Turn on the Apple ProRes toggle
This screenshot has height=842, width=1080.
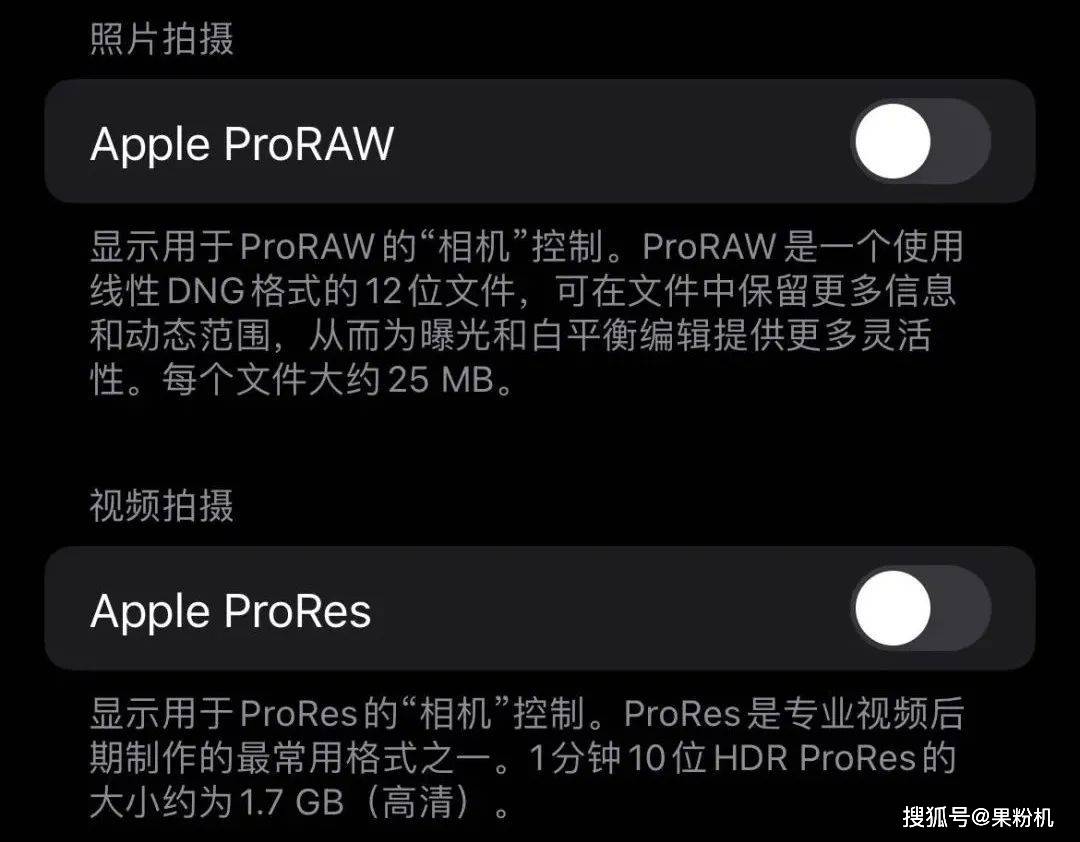coord(921,608)
